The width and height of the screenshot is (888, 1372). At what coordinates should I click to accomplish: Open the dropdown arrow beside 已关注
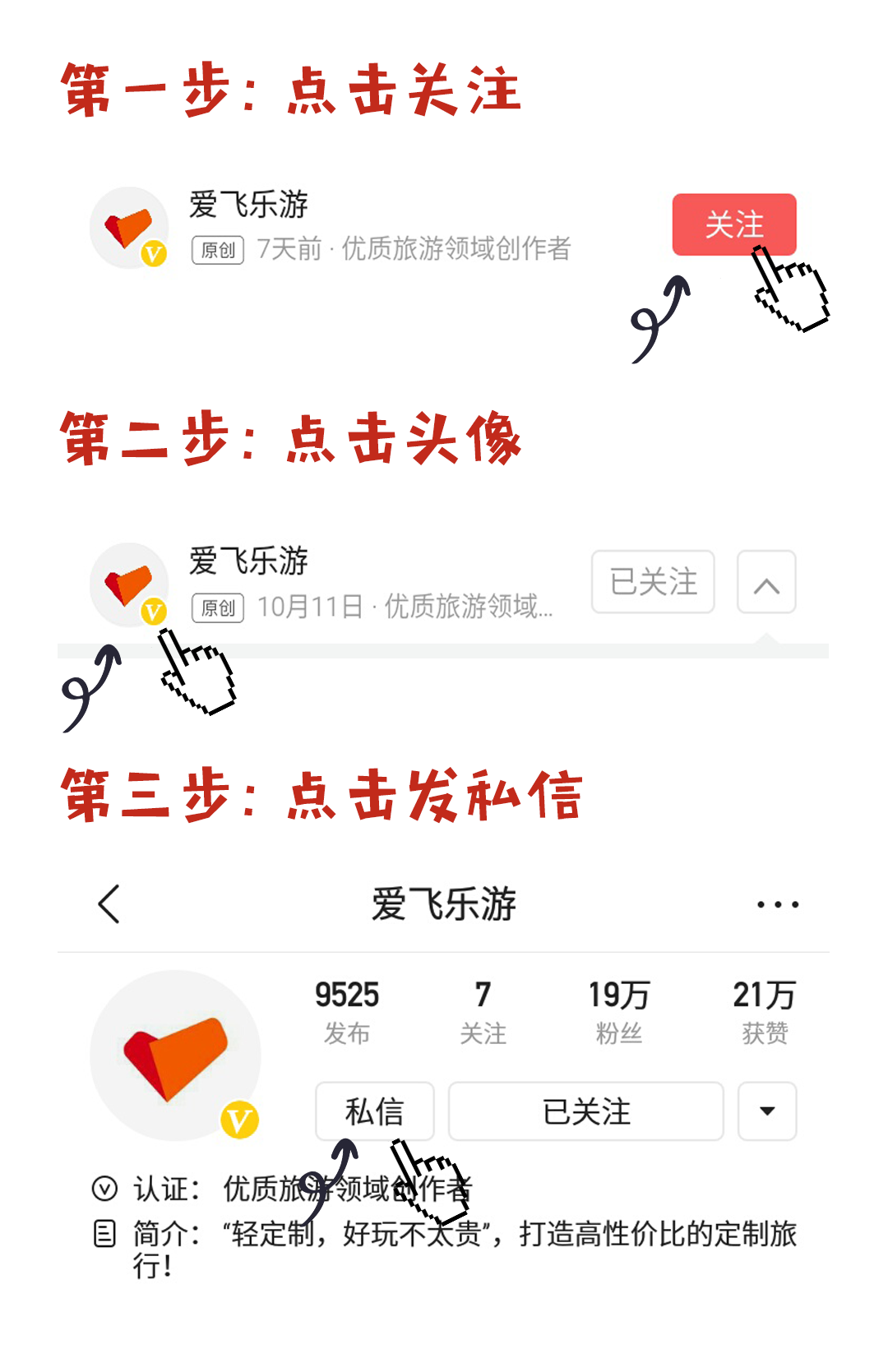coord(766,1111)
